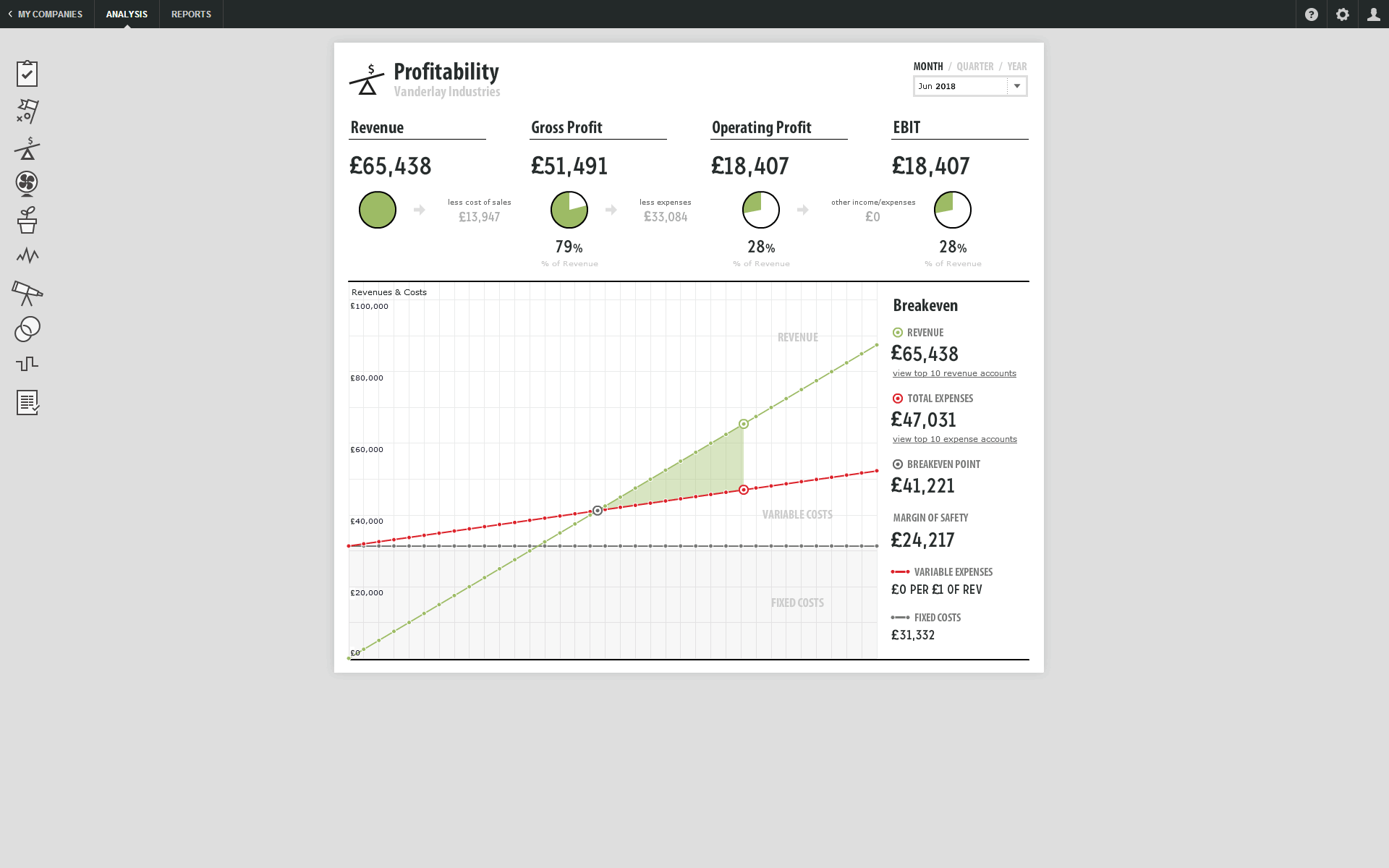Image resolution: width=1389 pixels, height=868 pixels.
Task: Select the Month period view
Action: [x=927, y=67]
